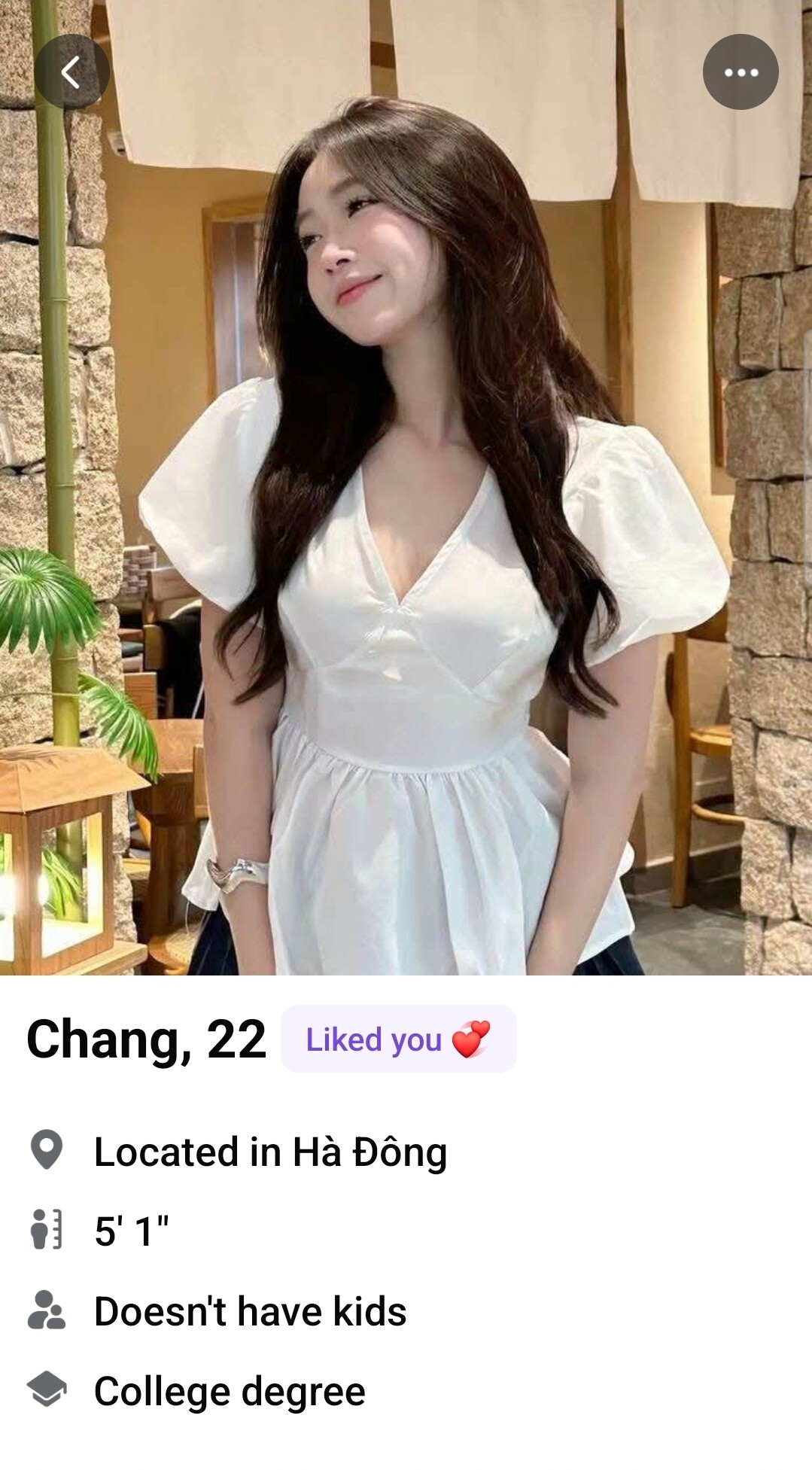Open Chang's profile photo
This screenshot has height=1470, width=812.
(x=406, y=527)
